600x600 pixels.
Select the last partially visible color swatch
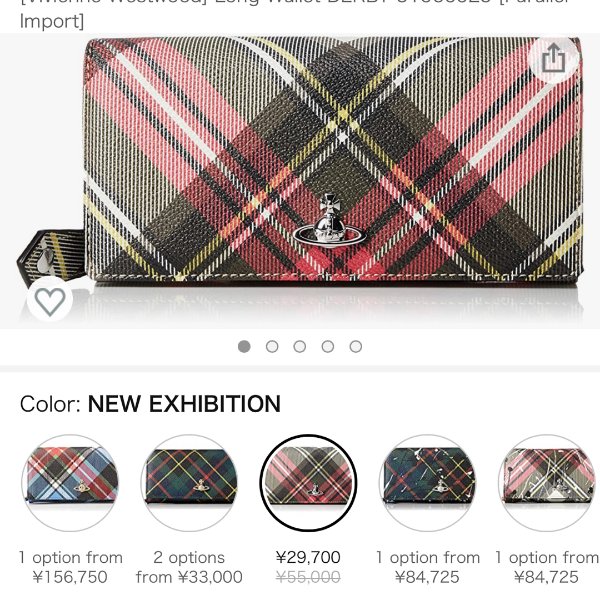[548, 483]
